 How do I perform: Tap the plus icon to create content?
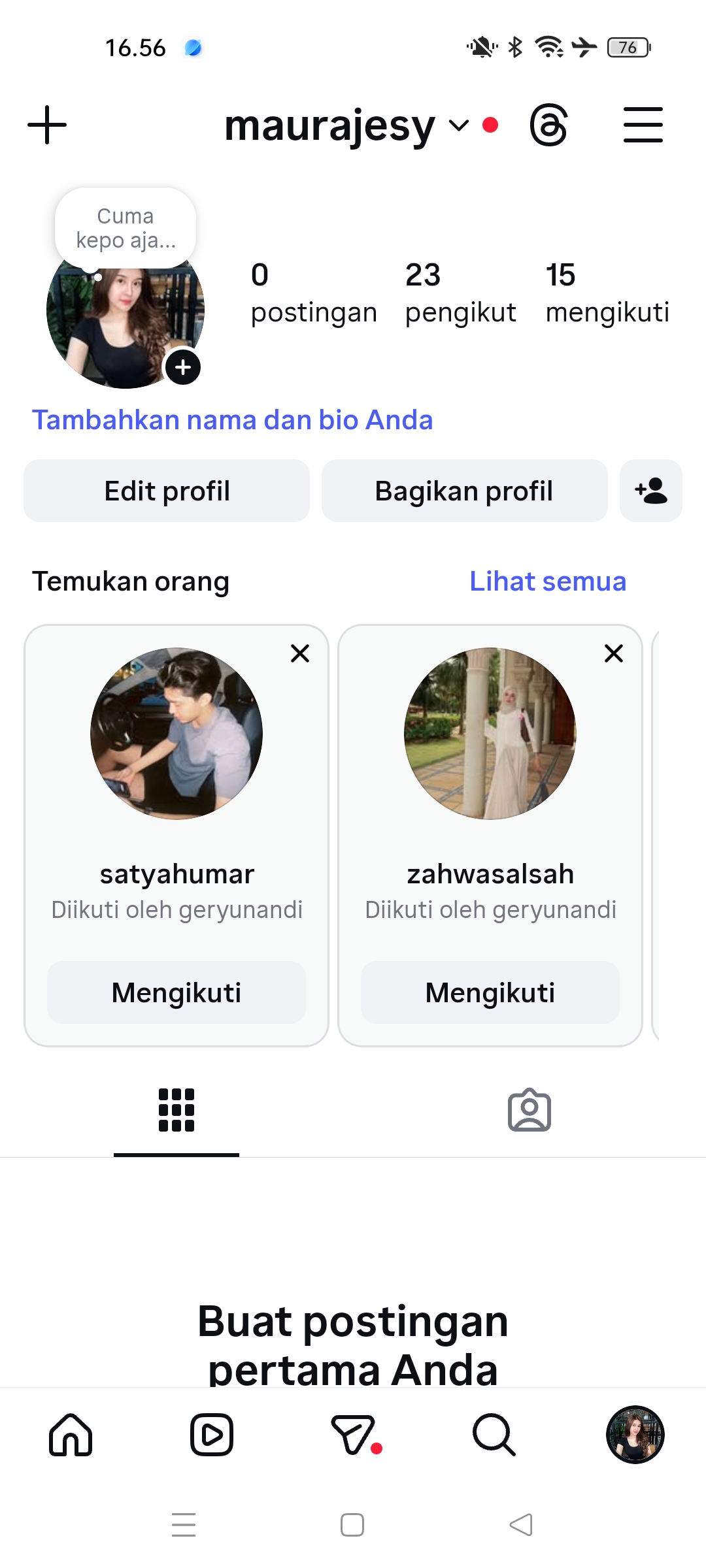(x=47, y=125)
